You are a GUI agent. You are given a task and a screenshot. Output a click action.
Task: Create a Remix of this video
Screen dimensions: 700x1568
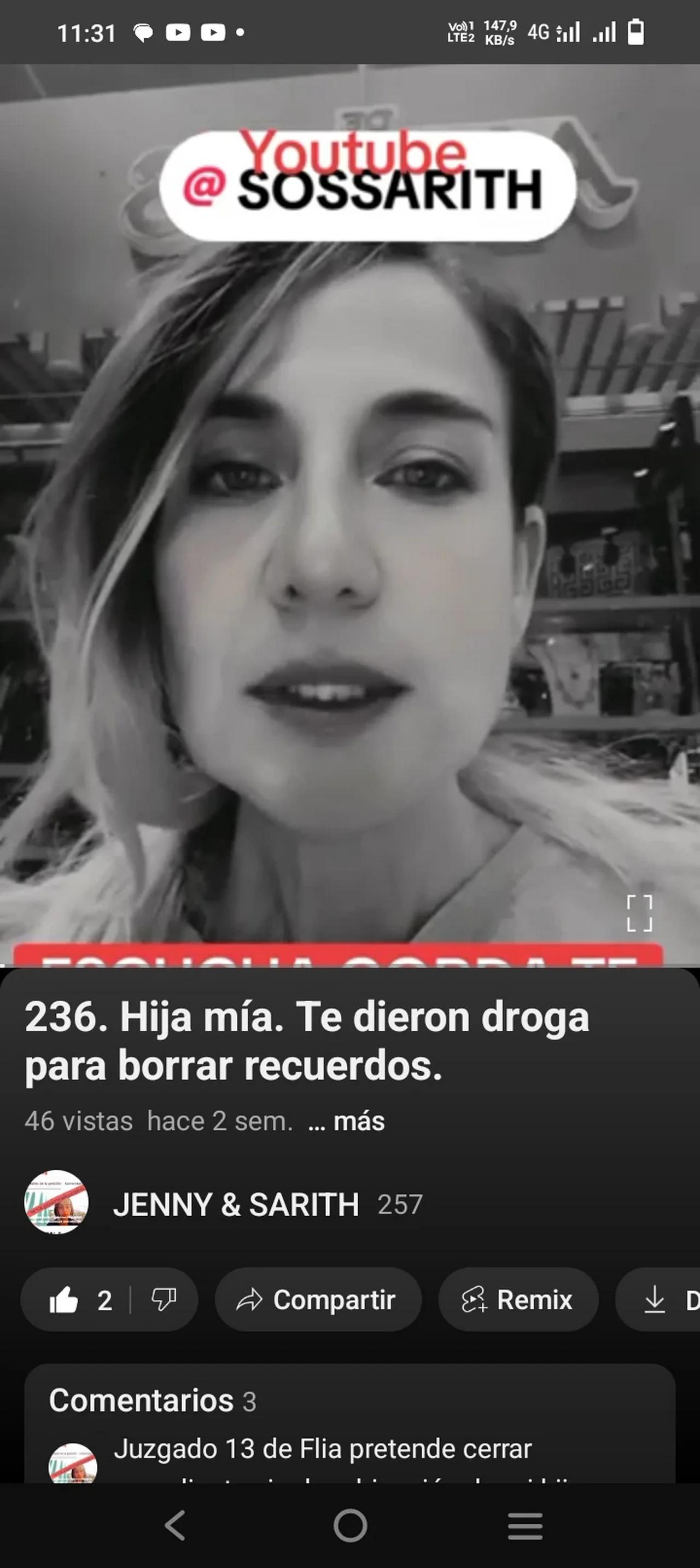pyautogui.click(x=518, y=1300)
